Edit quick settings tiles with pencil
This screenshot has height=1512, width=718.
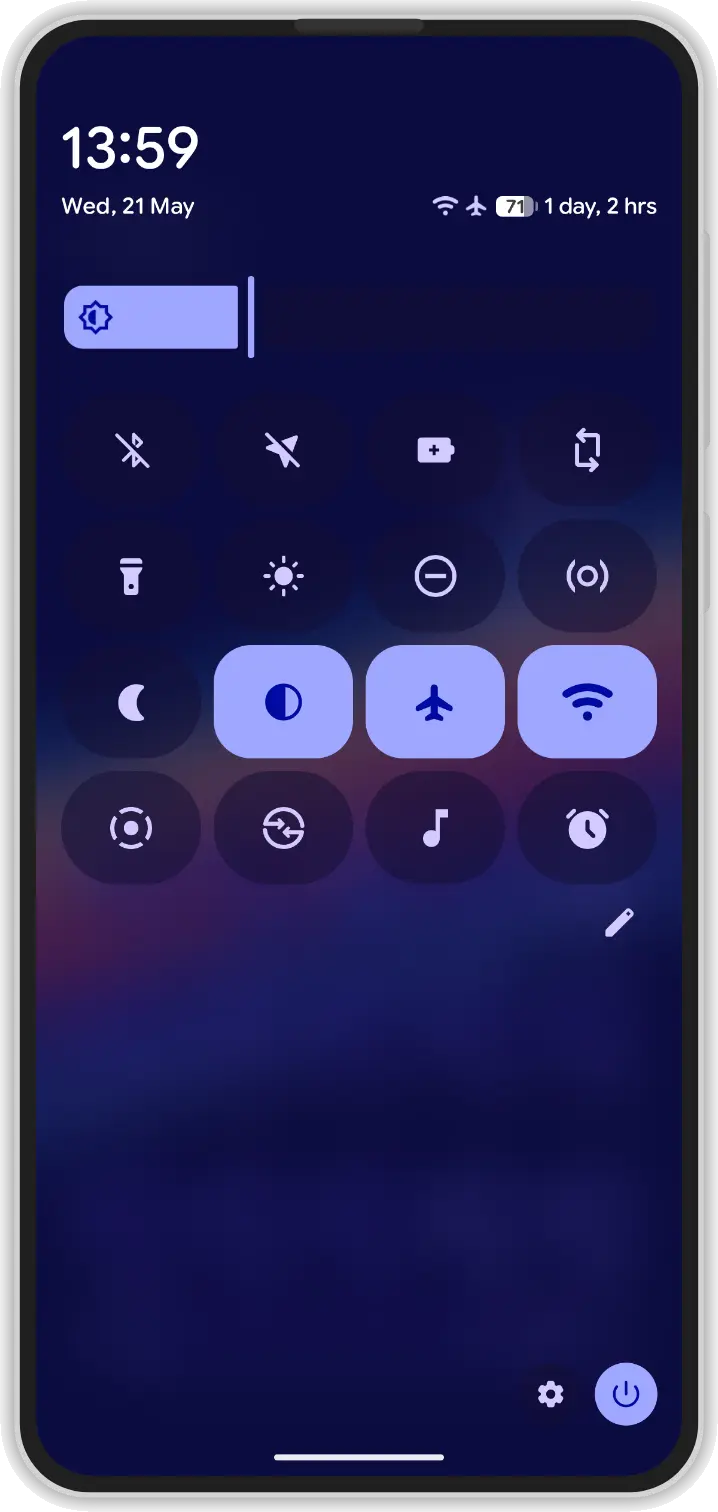click(619, 922)
